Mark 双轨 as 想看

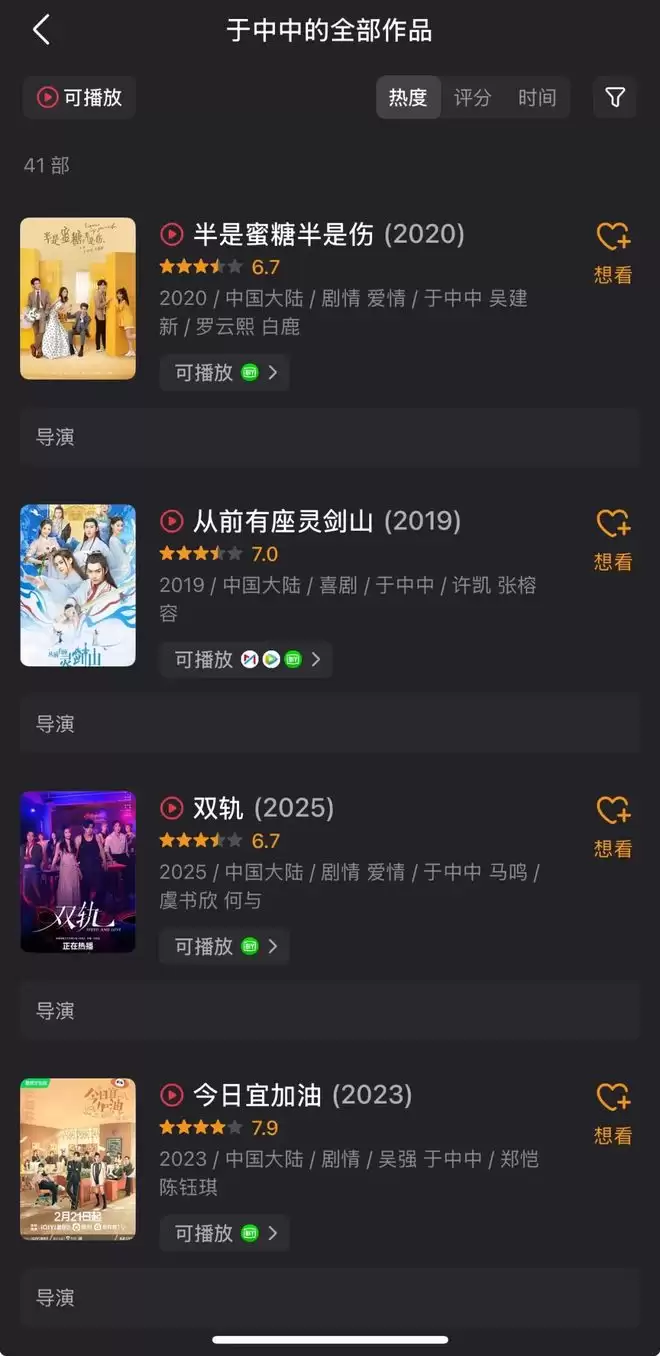click(613, 826)
